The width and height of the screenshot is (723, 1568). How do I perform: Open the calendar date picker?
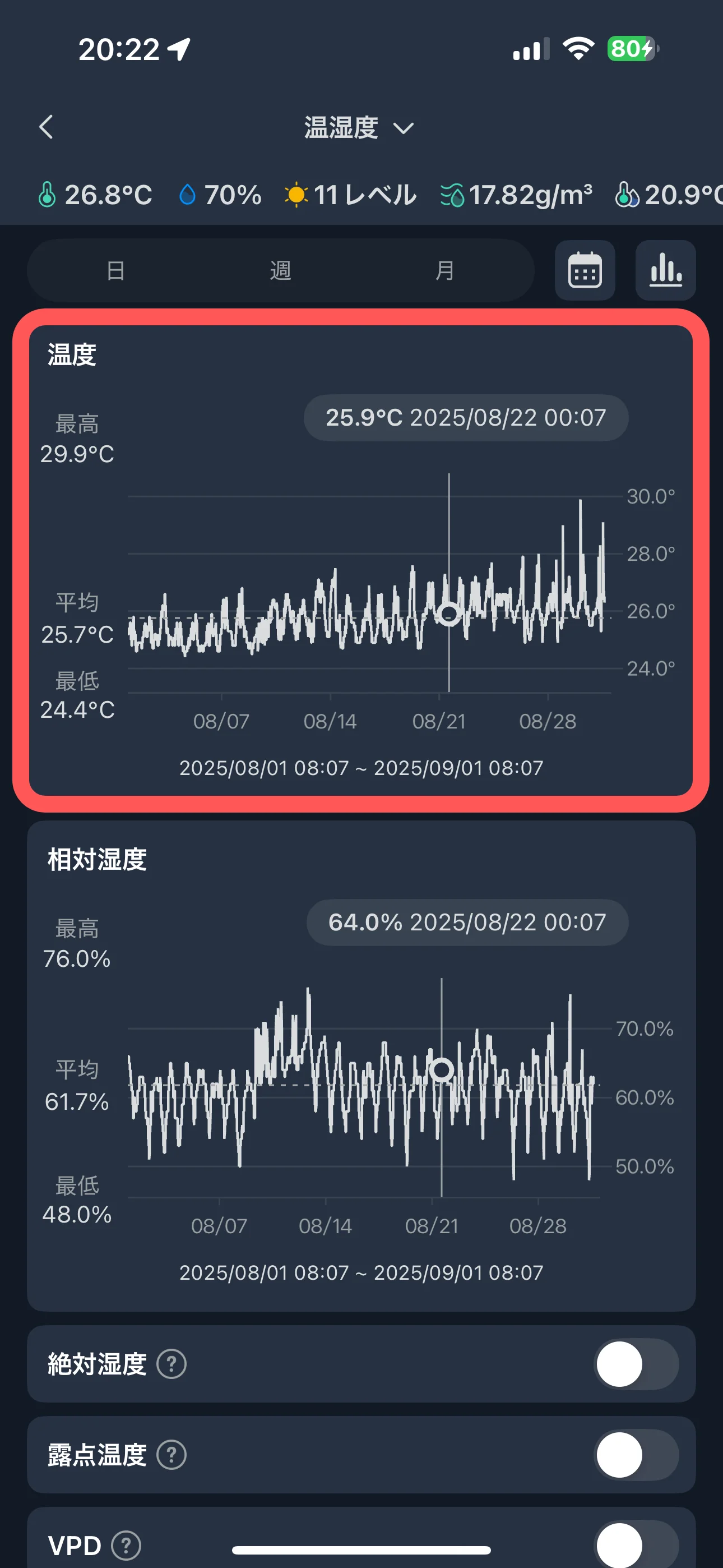(x=585, y=270)
